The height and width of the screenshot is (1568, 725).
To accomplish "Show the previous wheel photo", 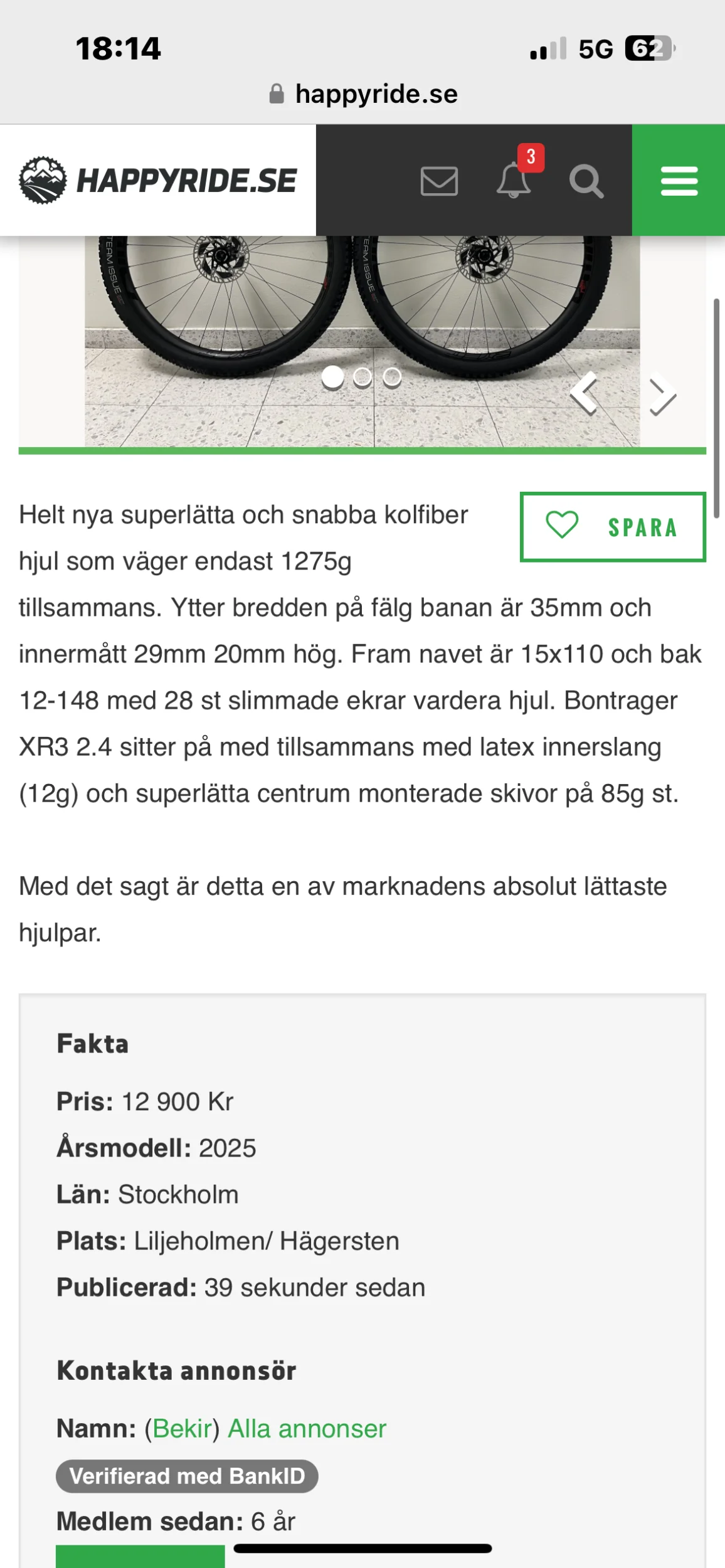I will coord(584,394).
